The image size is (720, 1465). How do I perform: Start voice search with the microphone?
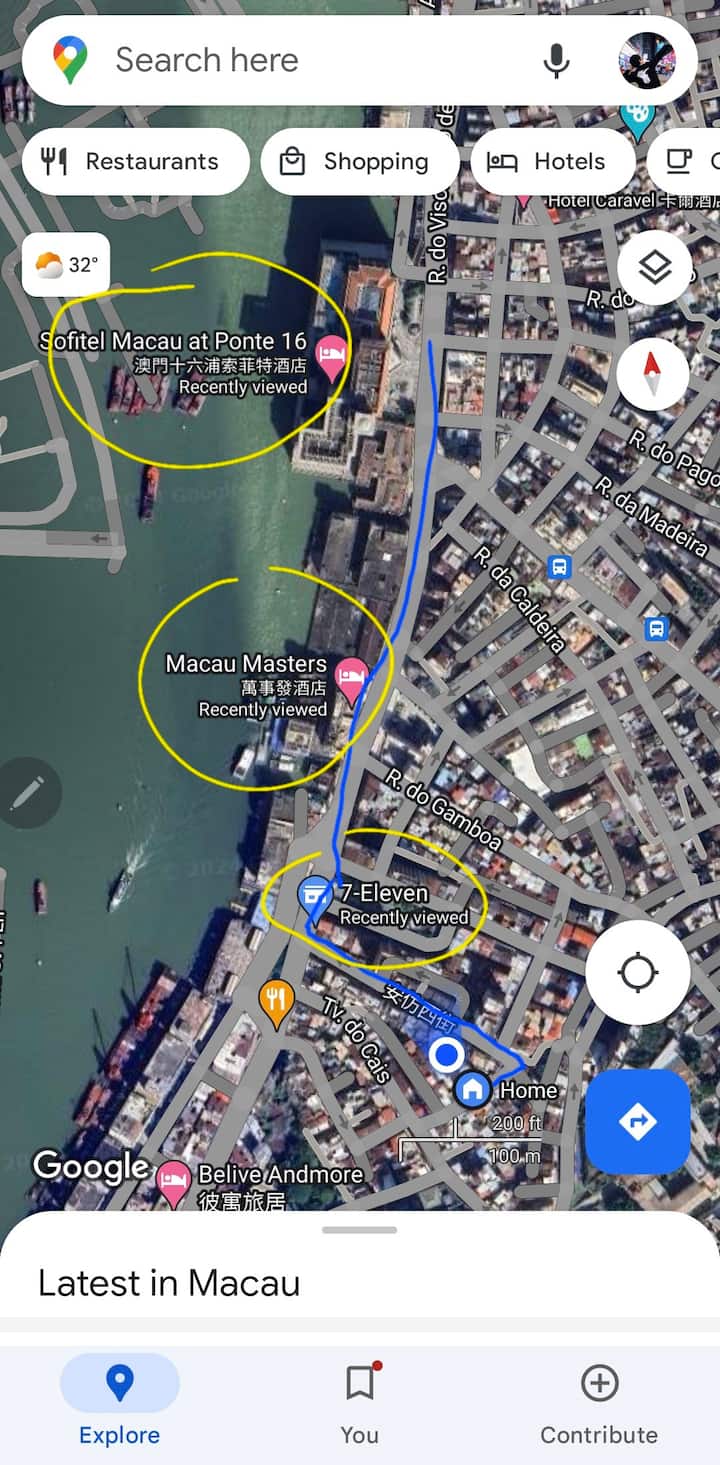click(x=556, y=61)
